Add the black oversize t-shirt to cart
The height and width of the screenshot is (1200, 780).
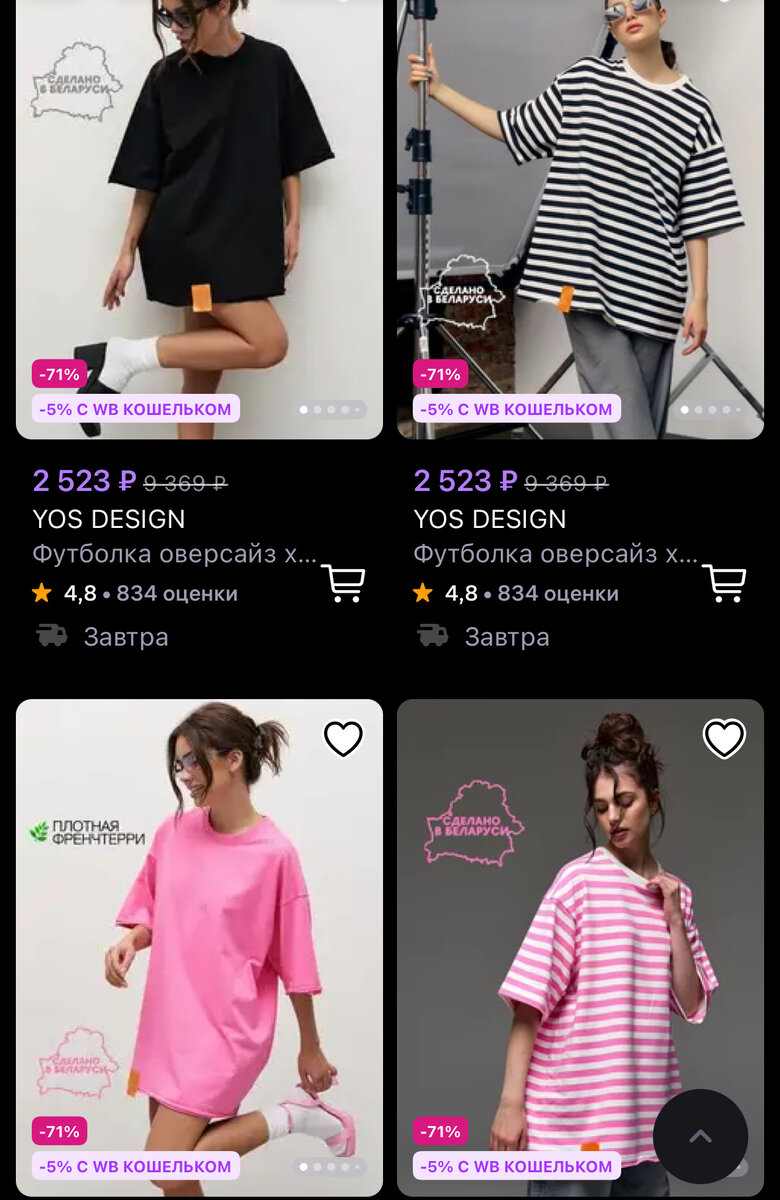click(343, 583)
